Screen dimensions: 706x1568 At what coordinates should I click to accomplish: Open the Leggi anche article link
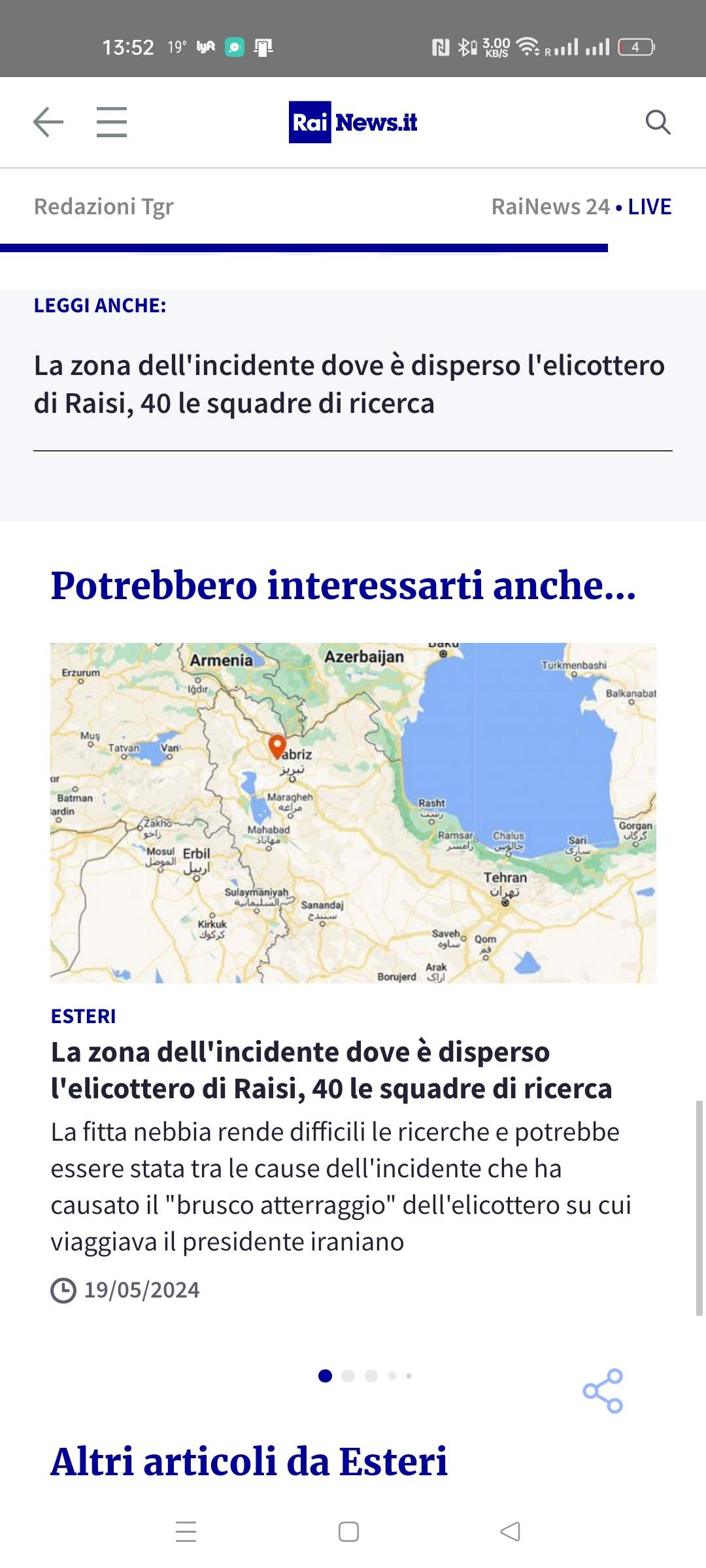tap(349, 384)
